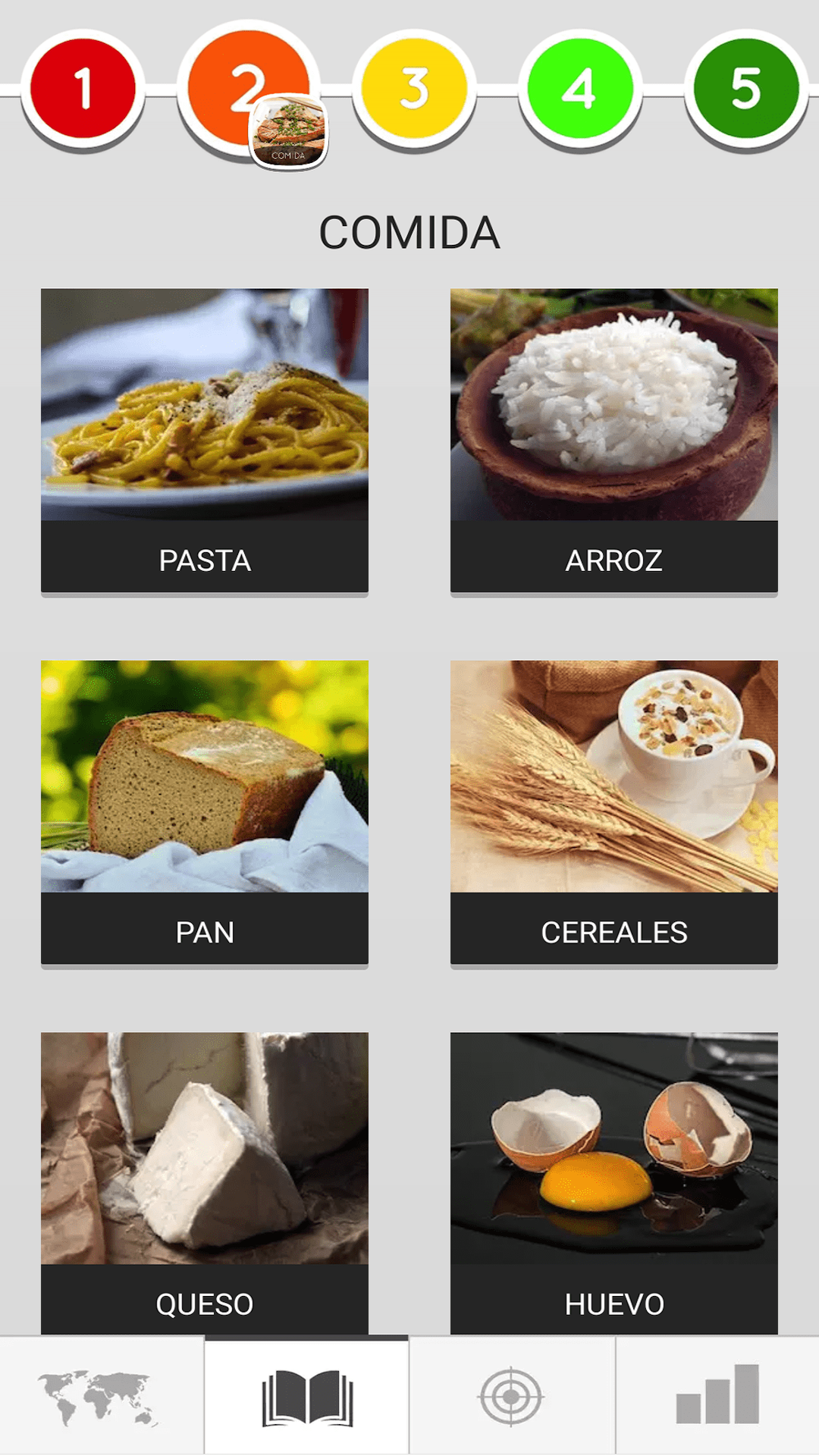The image size is (819, 1456).
Task: Open the bar chart statistics tab
Action: click(717, 1397)
